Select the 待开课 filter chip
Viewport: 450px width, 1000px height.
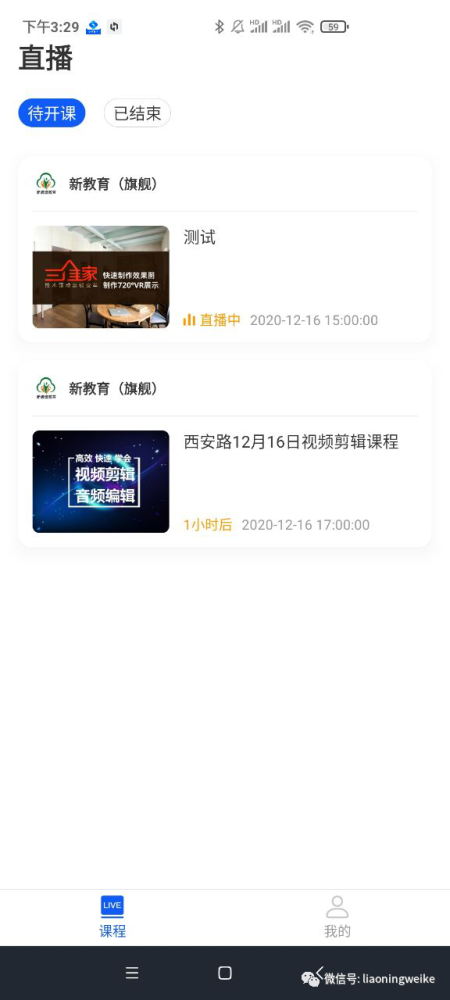click(52, 114)
